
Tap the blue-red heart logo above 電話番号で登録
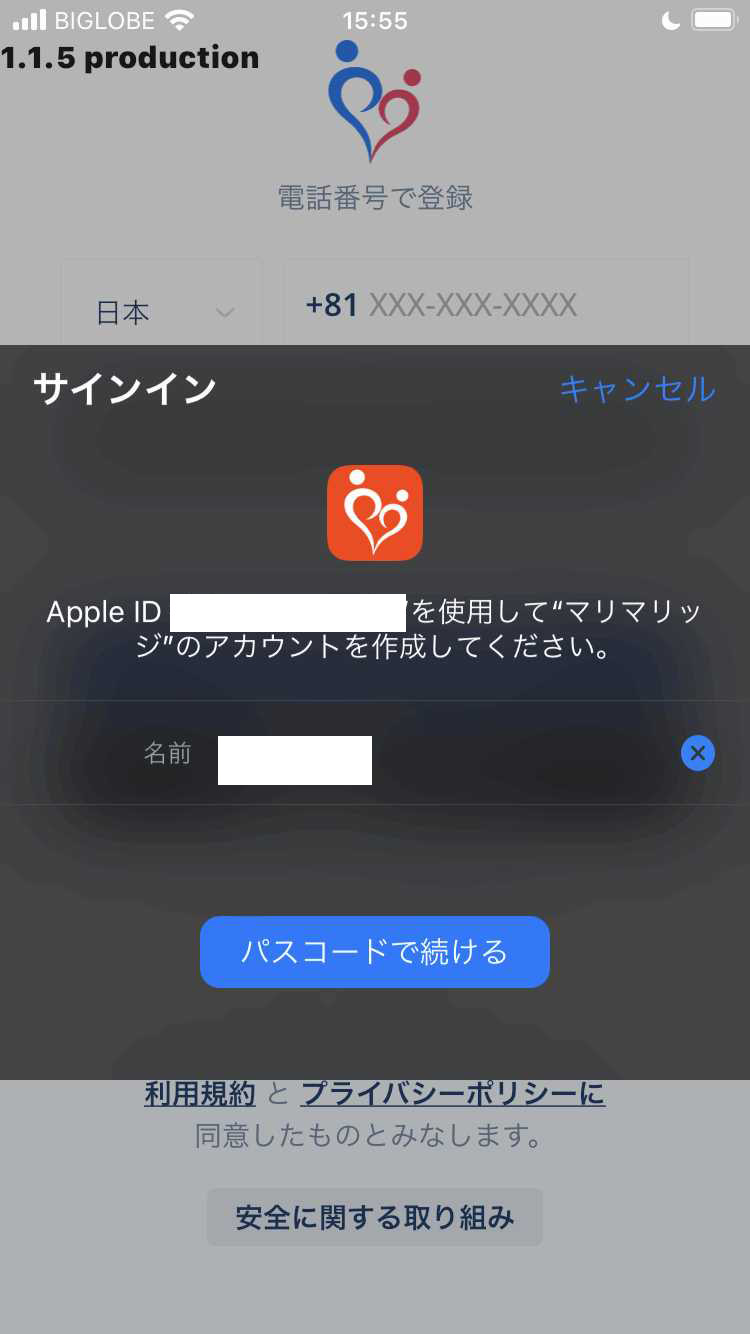click(374, 100)
